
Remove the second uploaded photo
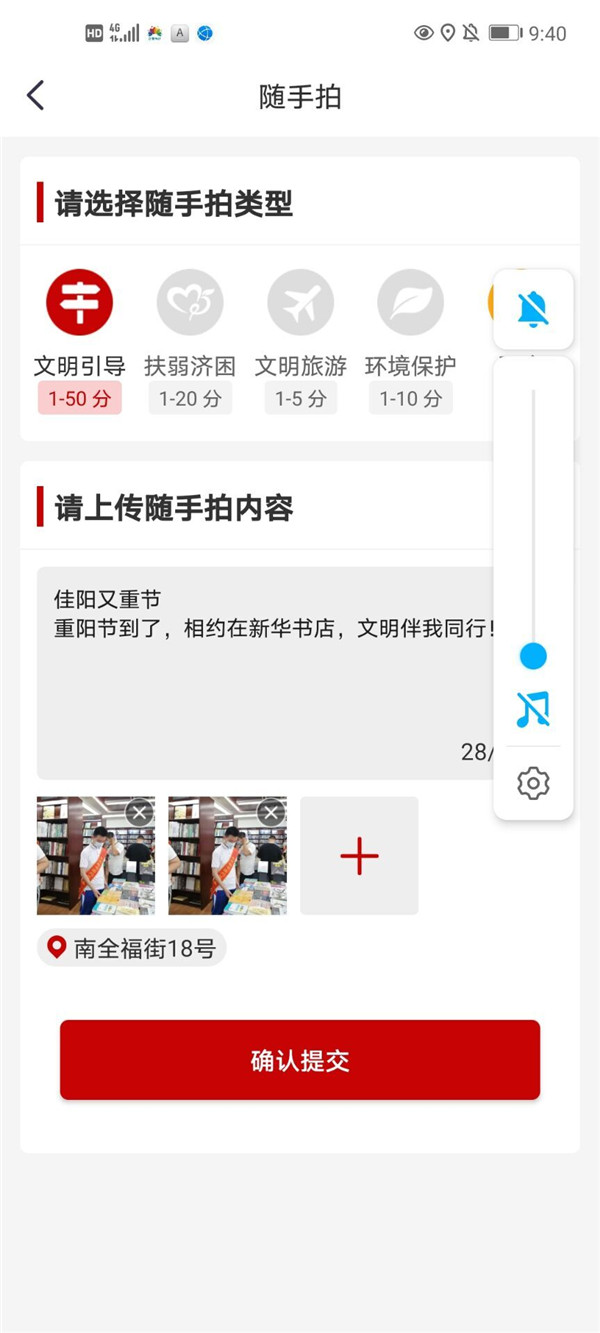[x=271, y=812]
